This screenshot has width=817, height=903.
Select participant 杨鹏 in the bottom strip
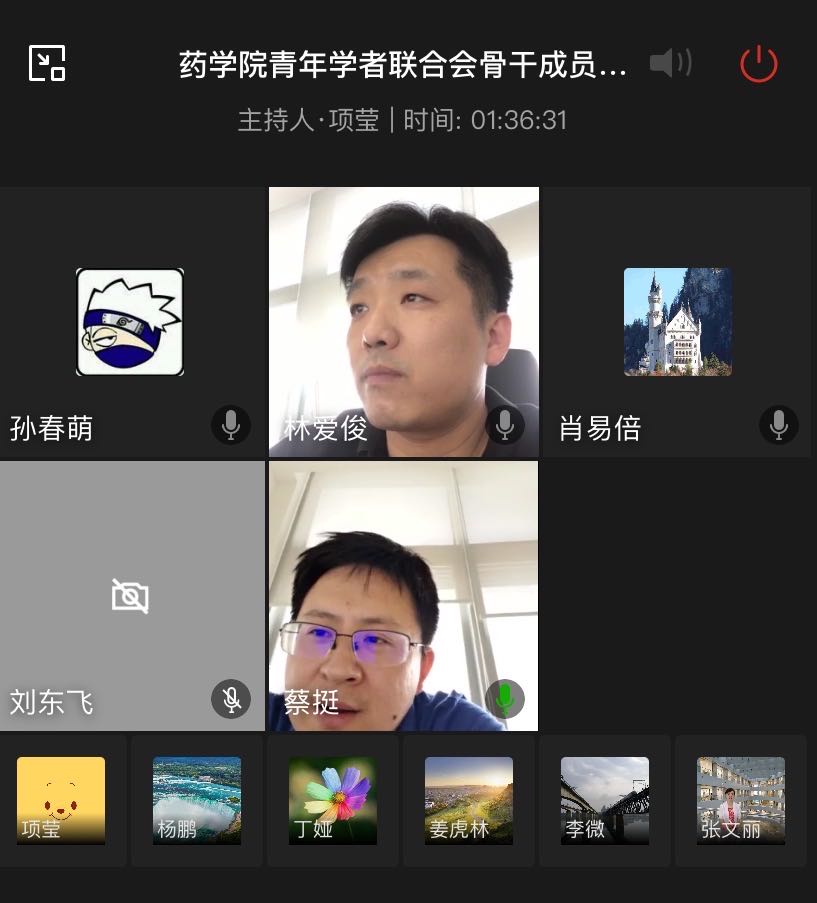click(x=197, y=800)
